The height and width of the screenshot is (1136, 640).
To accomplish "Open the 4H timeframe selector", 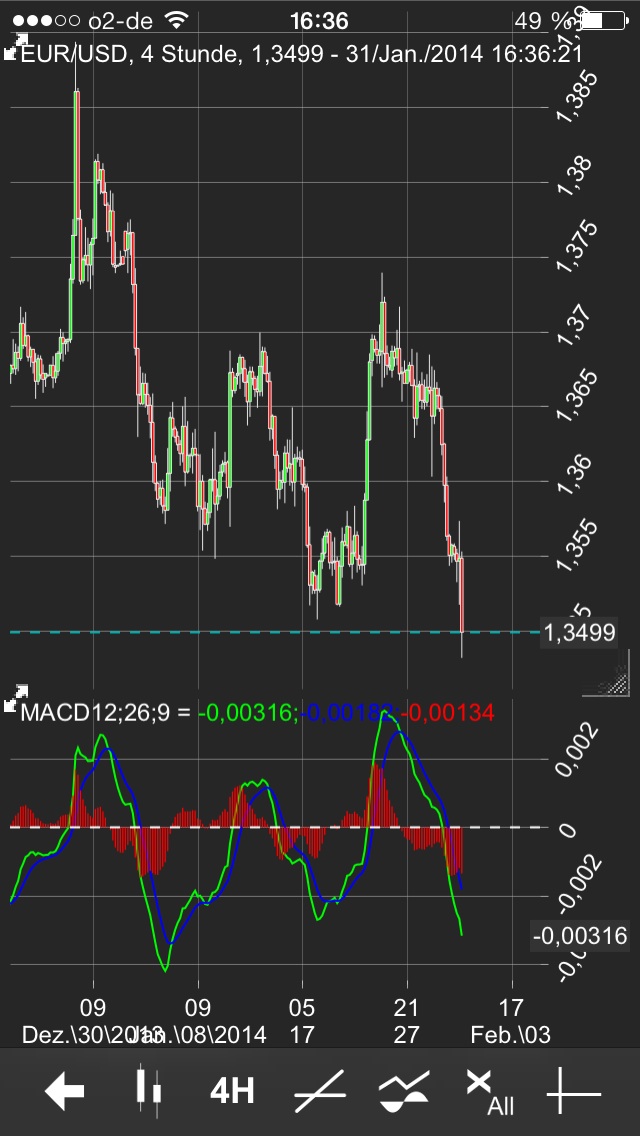I will [232, 1091].
